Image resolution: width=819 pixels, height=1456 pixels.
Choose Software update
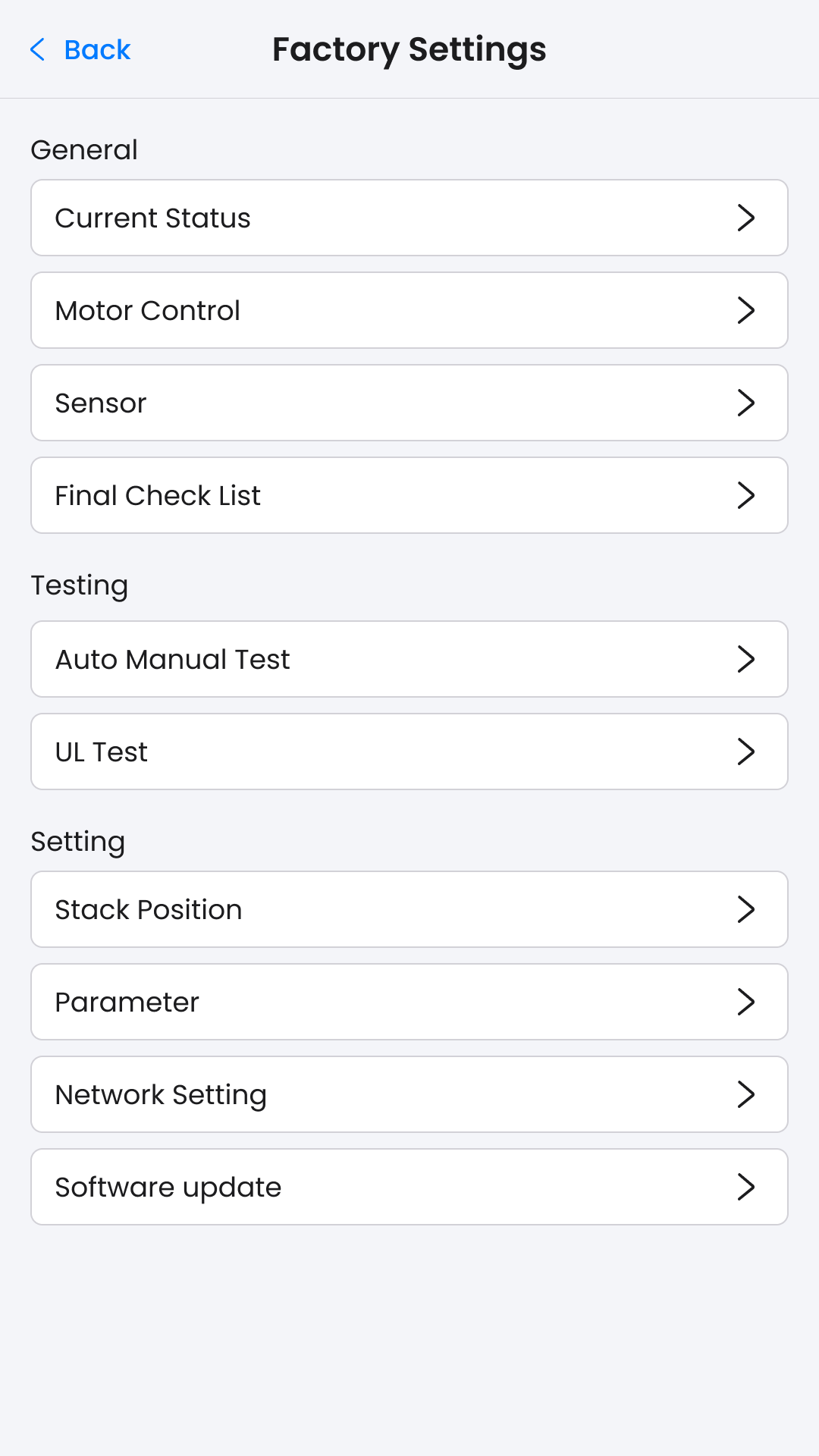(409, 1188)
